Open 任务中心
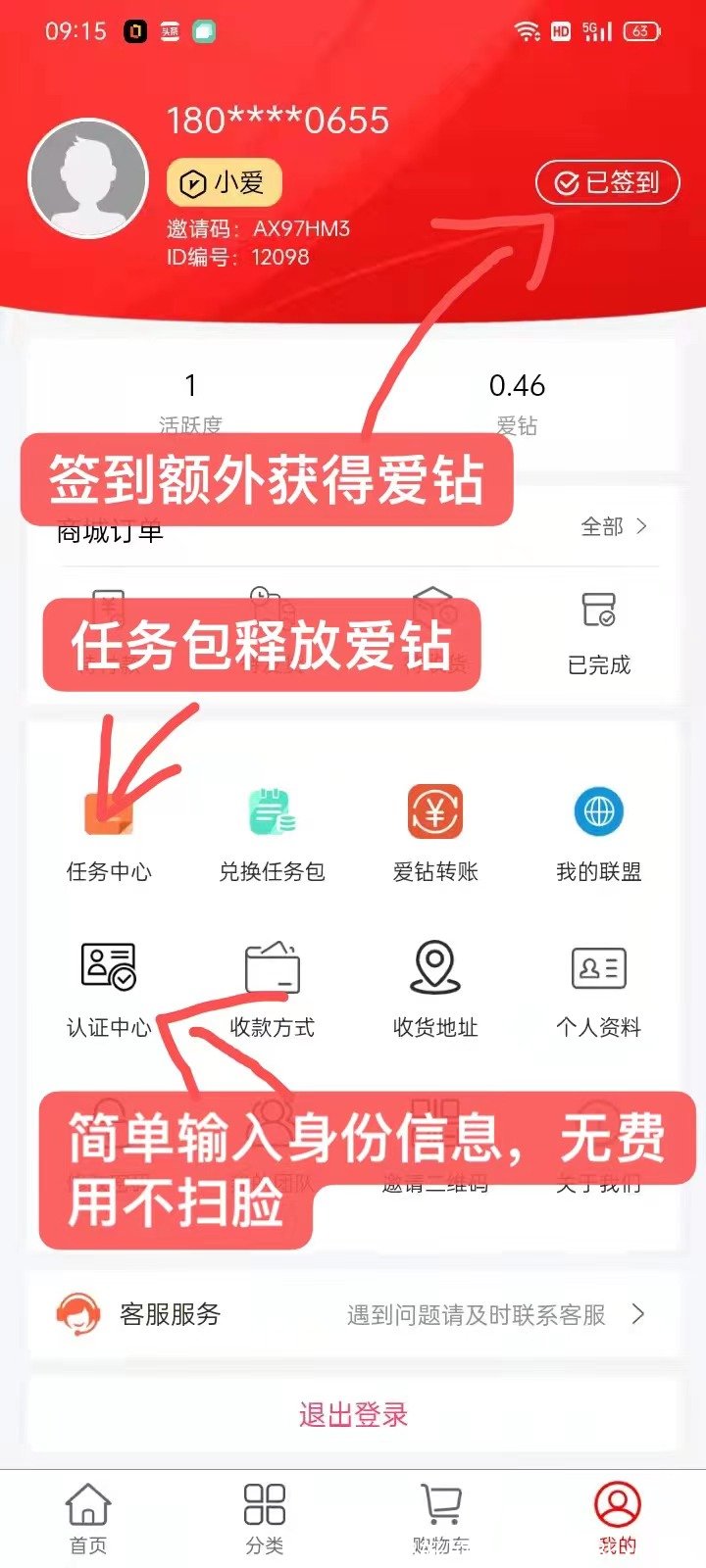The image size is (706, 1568). [x=109, y=834]
